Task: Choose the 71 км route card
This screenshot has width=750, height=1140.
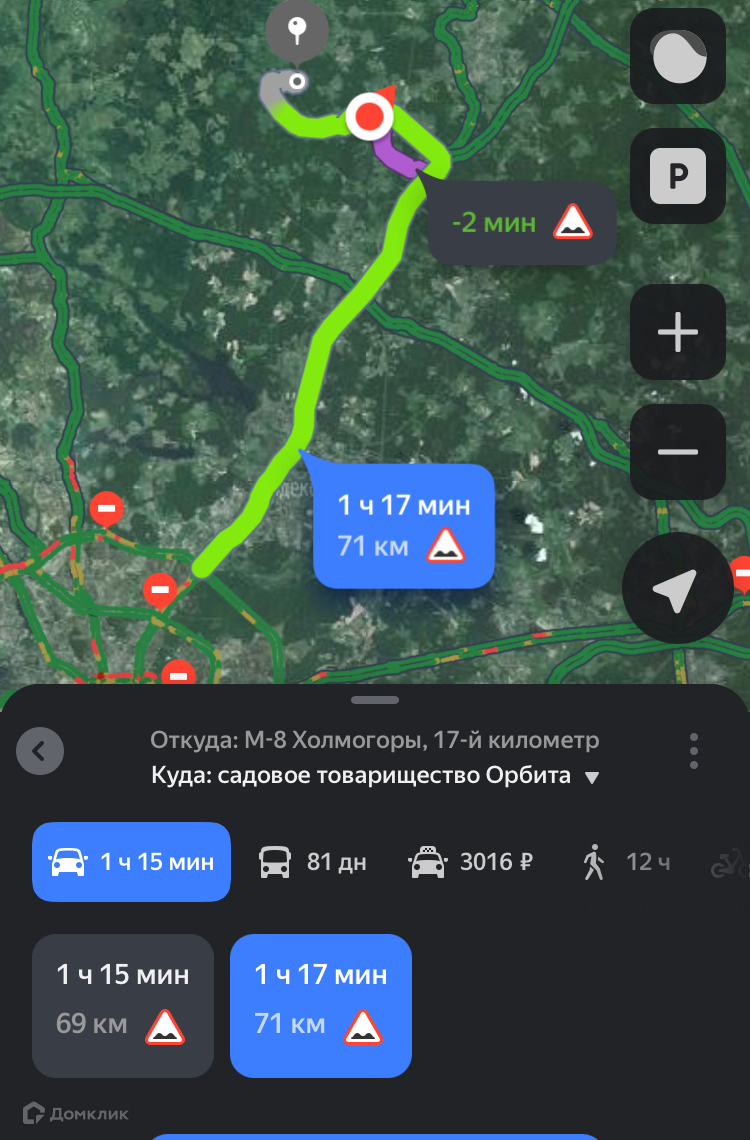Action: point(321,1005)
